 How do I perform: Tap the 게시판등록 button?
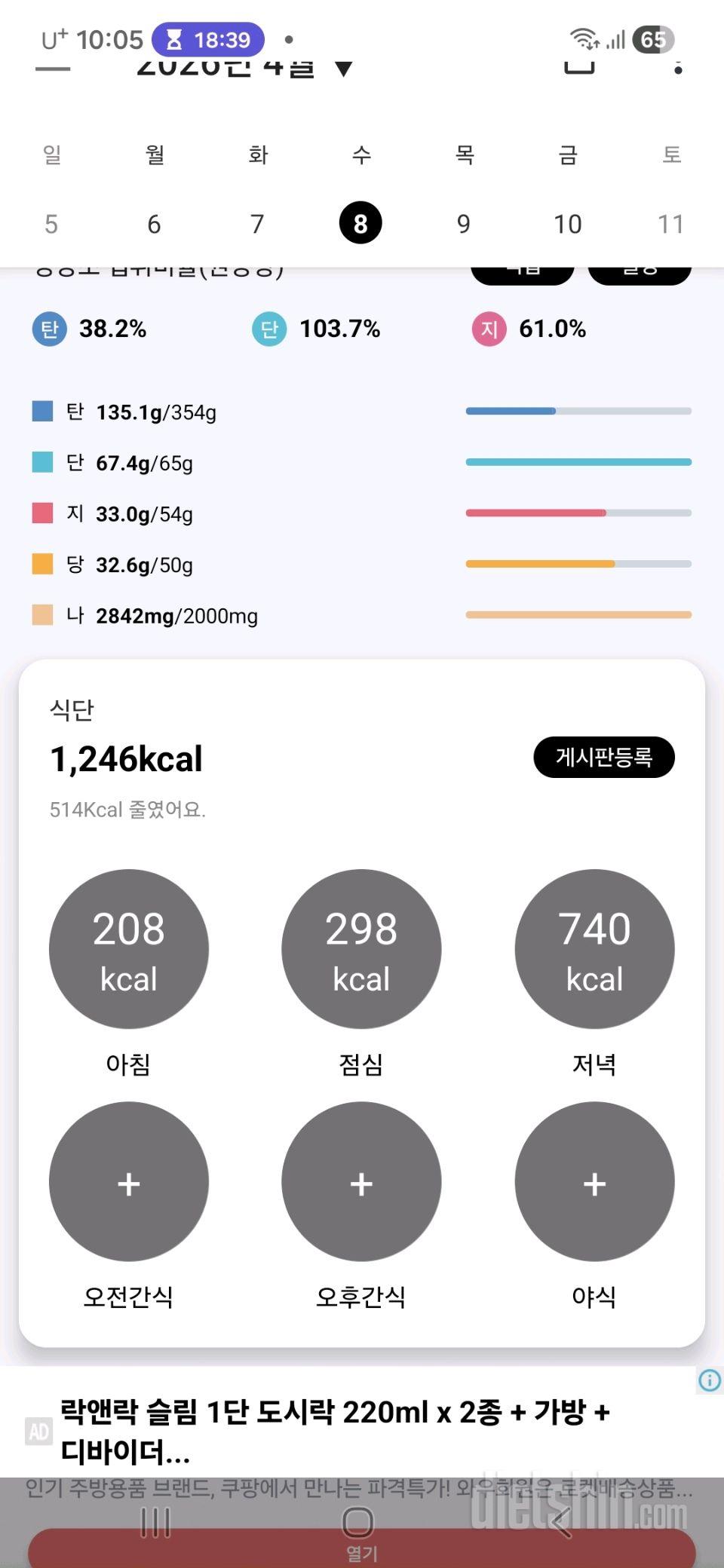(603, 757)
